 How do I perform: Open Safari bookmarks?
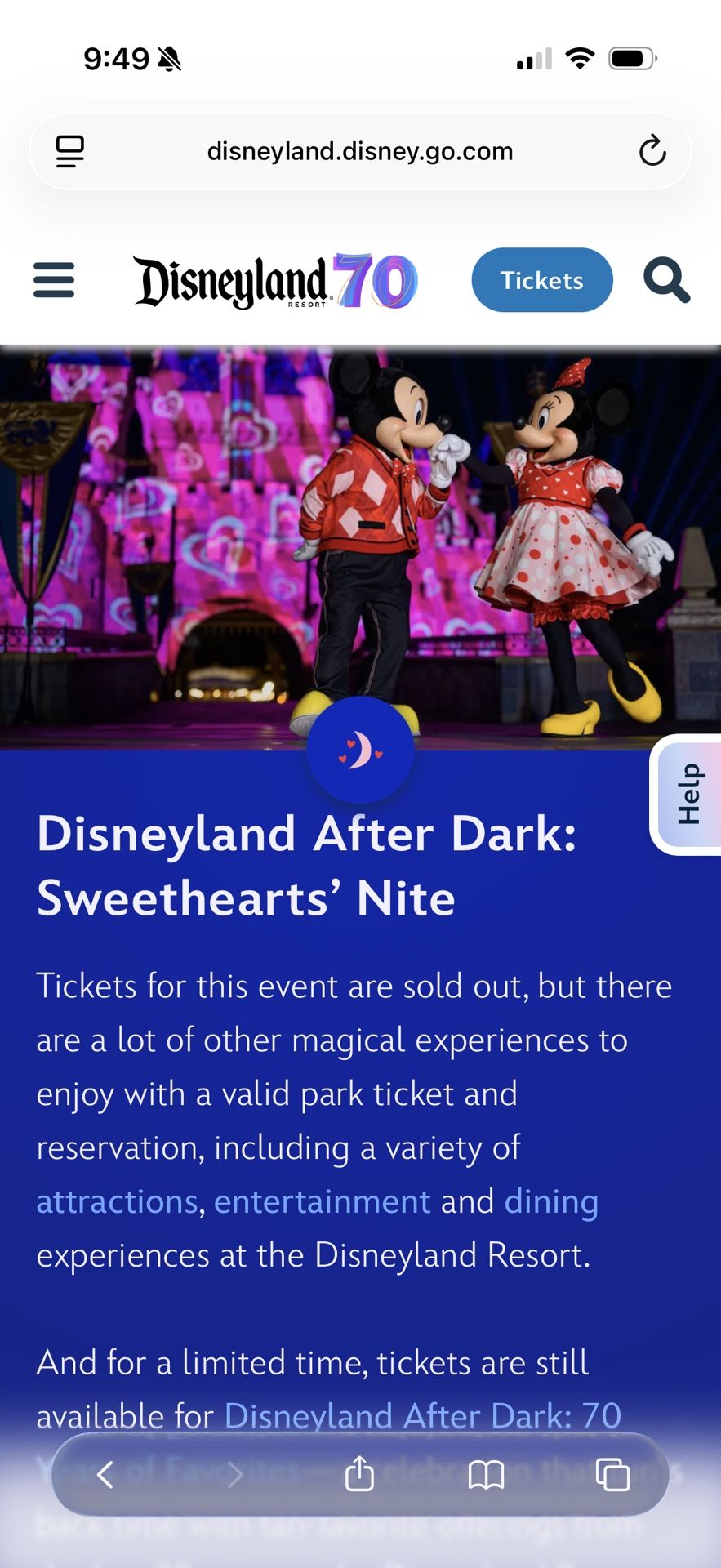click(486, 1474)
